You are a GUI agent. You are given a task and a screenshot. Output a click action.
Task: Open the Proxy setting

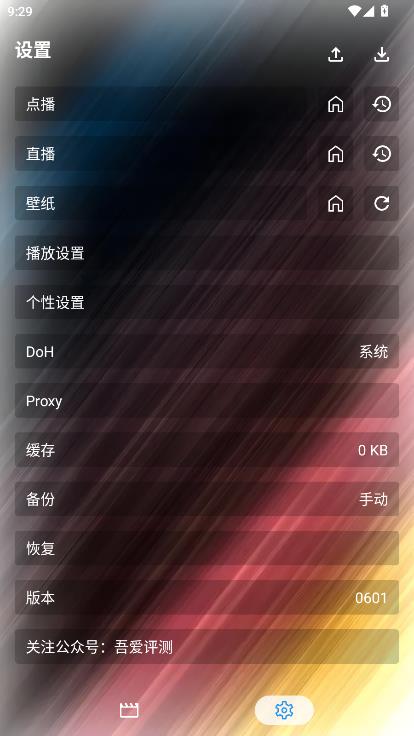(207, 401)
